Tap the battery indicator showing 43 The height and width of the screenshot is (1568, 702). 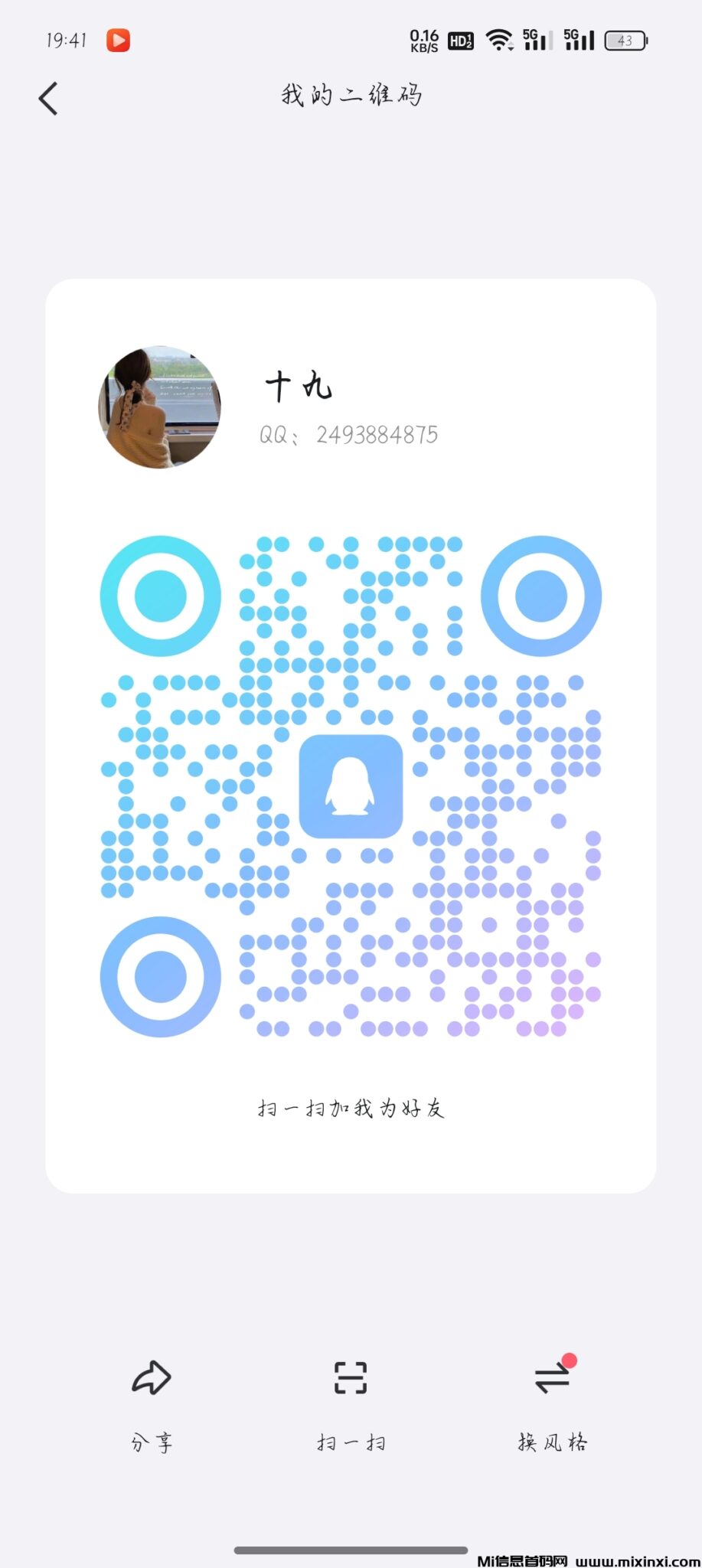click(626, 39)
